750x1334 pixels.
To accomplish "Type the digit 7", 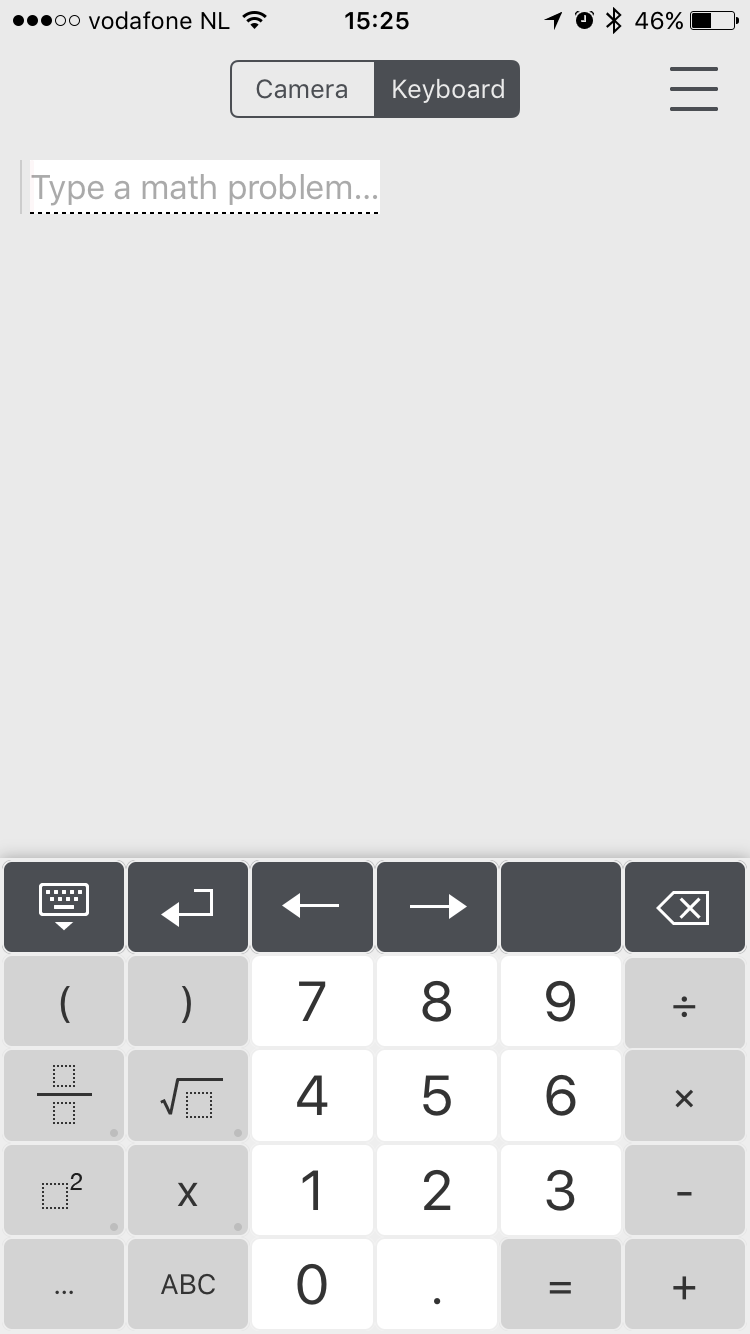I will coord(312,1001).
